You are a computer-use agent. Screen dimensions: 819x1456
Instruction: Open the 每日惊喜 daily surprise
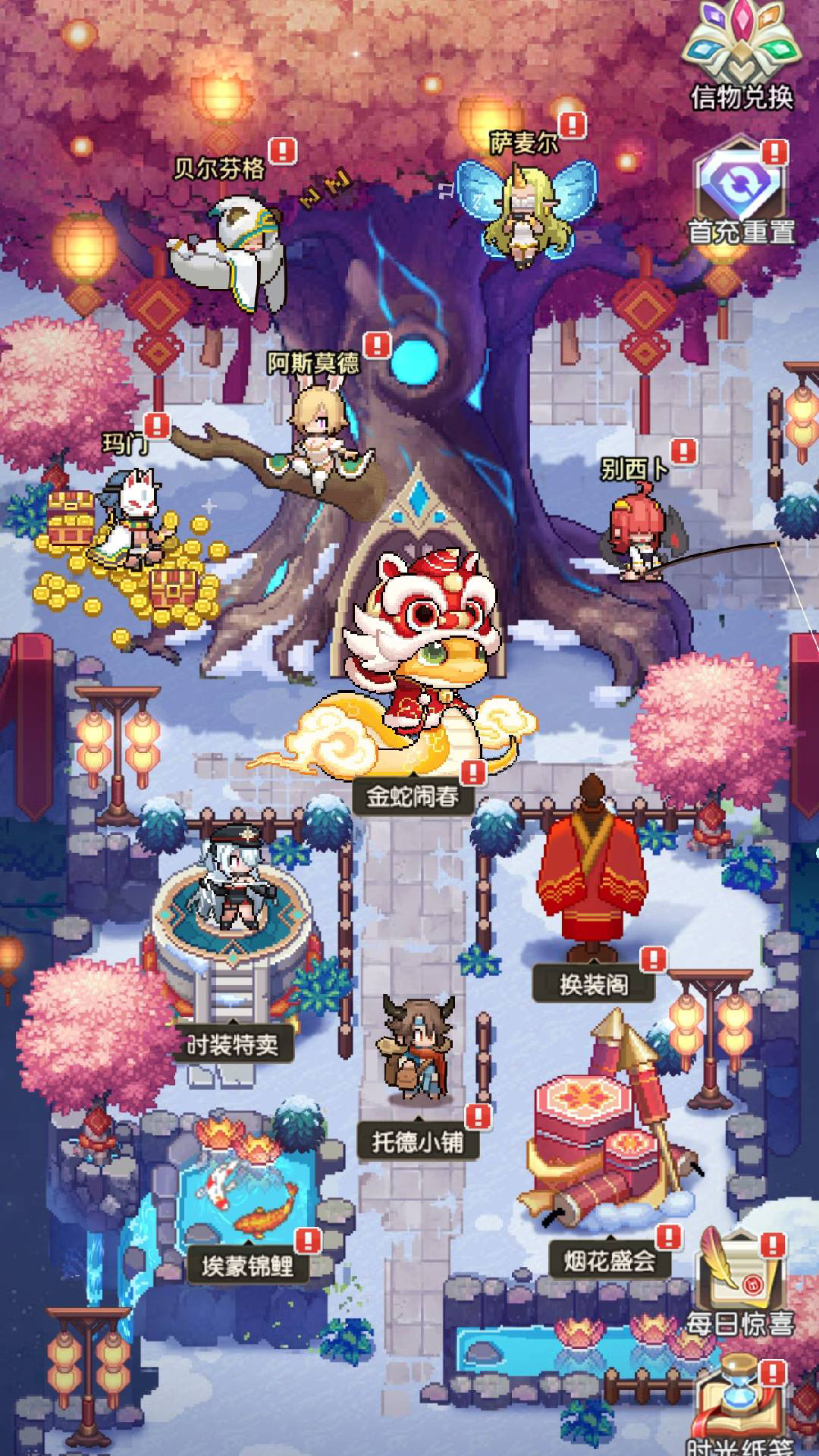[x=741, y=1285]
